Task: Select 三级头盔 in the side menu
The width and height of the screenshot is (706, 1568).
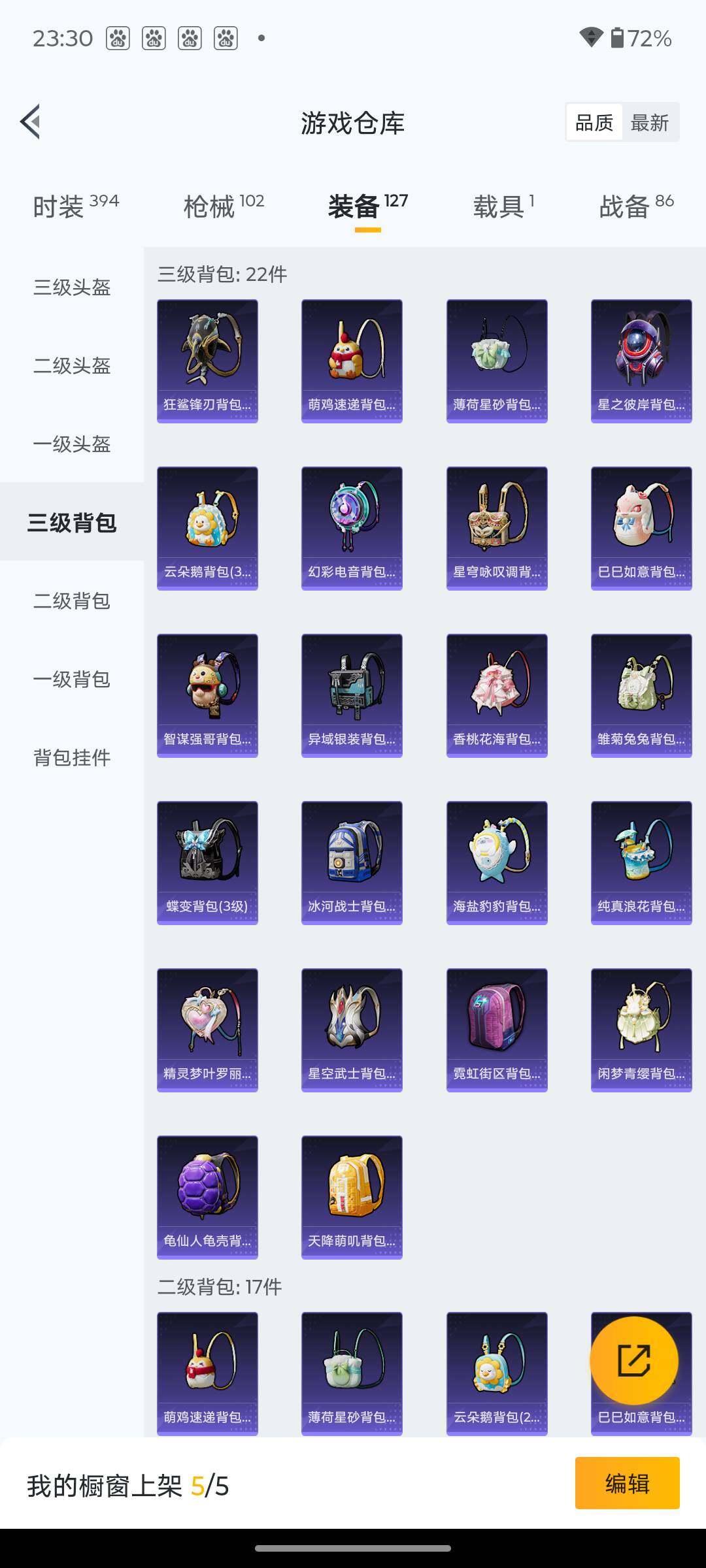Action: 72,287
